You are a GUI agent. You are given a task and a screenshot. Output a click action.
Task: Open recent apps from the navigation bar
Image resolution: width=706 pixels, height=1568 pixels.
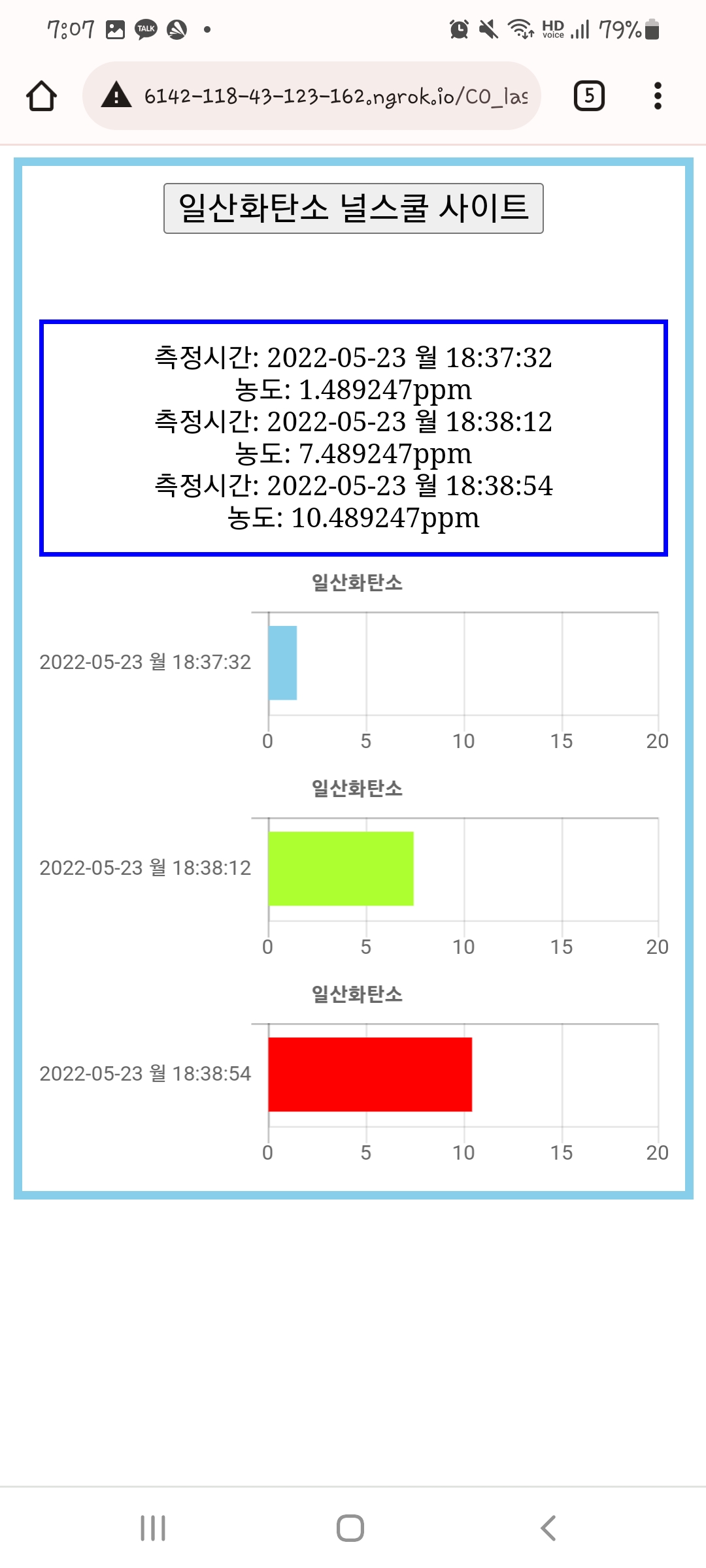(x=153, y=1528)
